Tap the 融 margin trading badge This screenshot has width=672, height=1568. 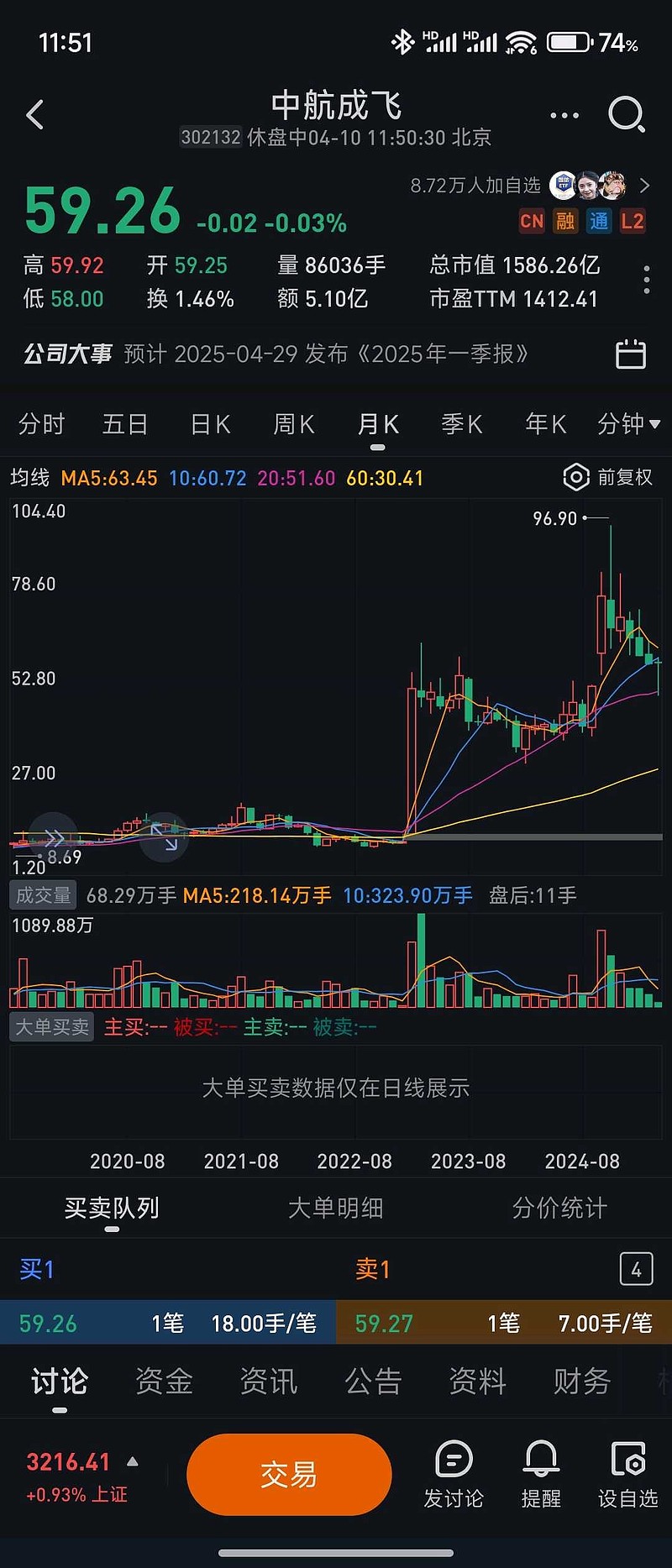click(x=565, y=221)
